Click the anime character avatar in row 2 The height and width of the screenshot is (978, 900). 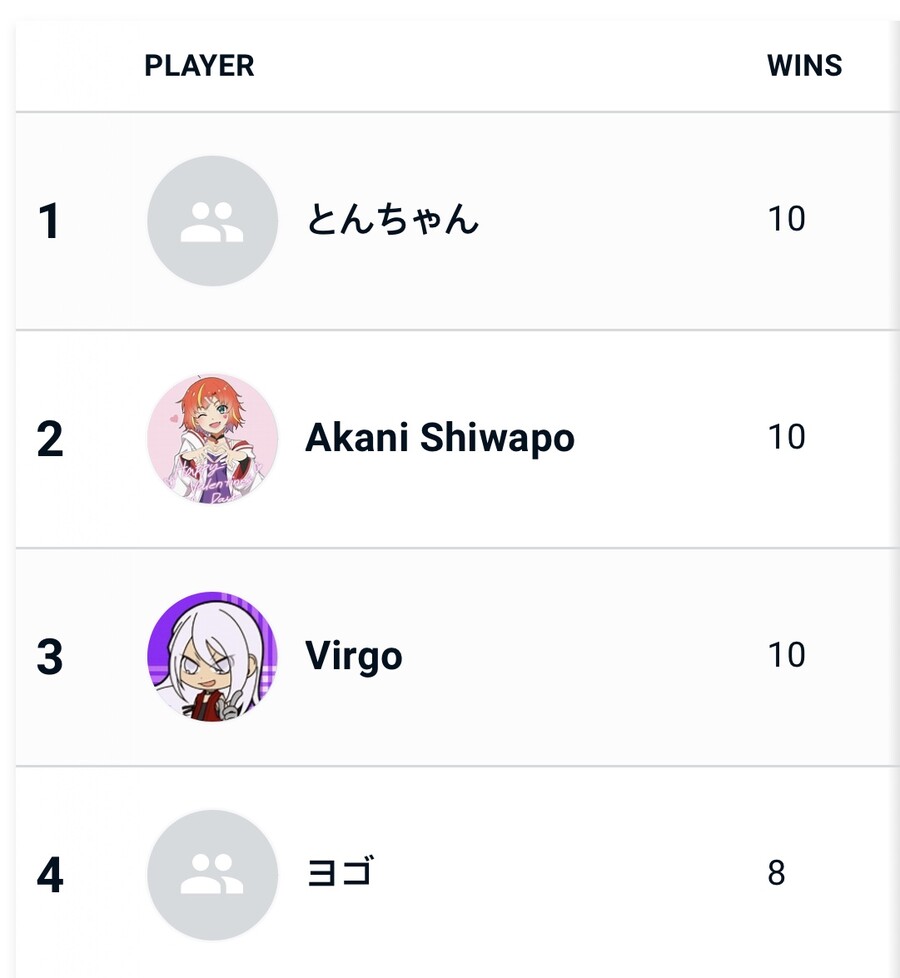pyautogui.click(x=211, y=438)
